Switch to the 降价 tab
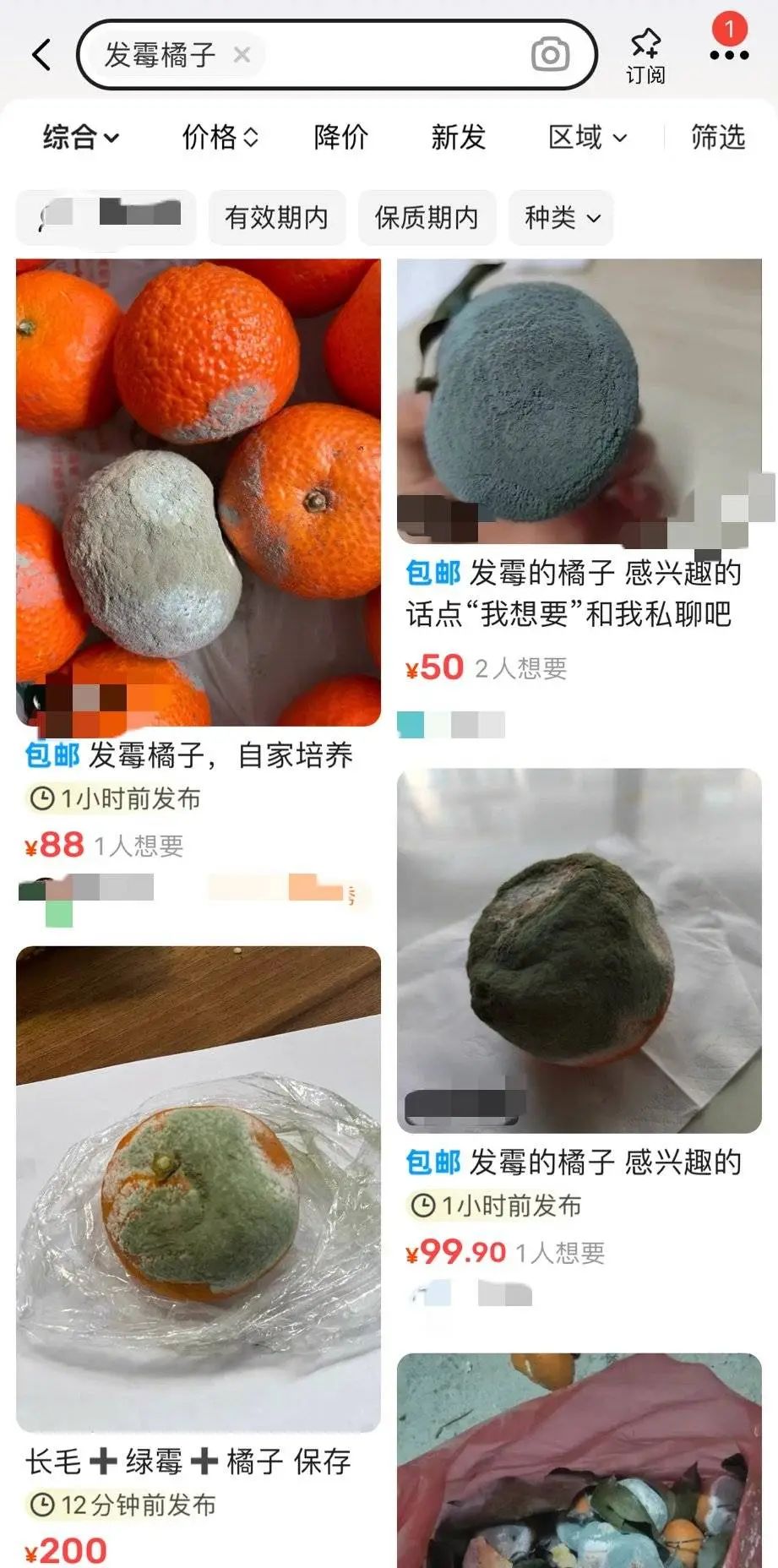Viewport: 778px width, 1568px height. click(340, 137)
